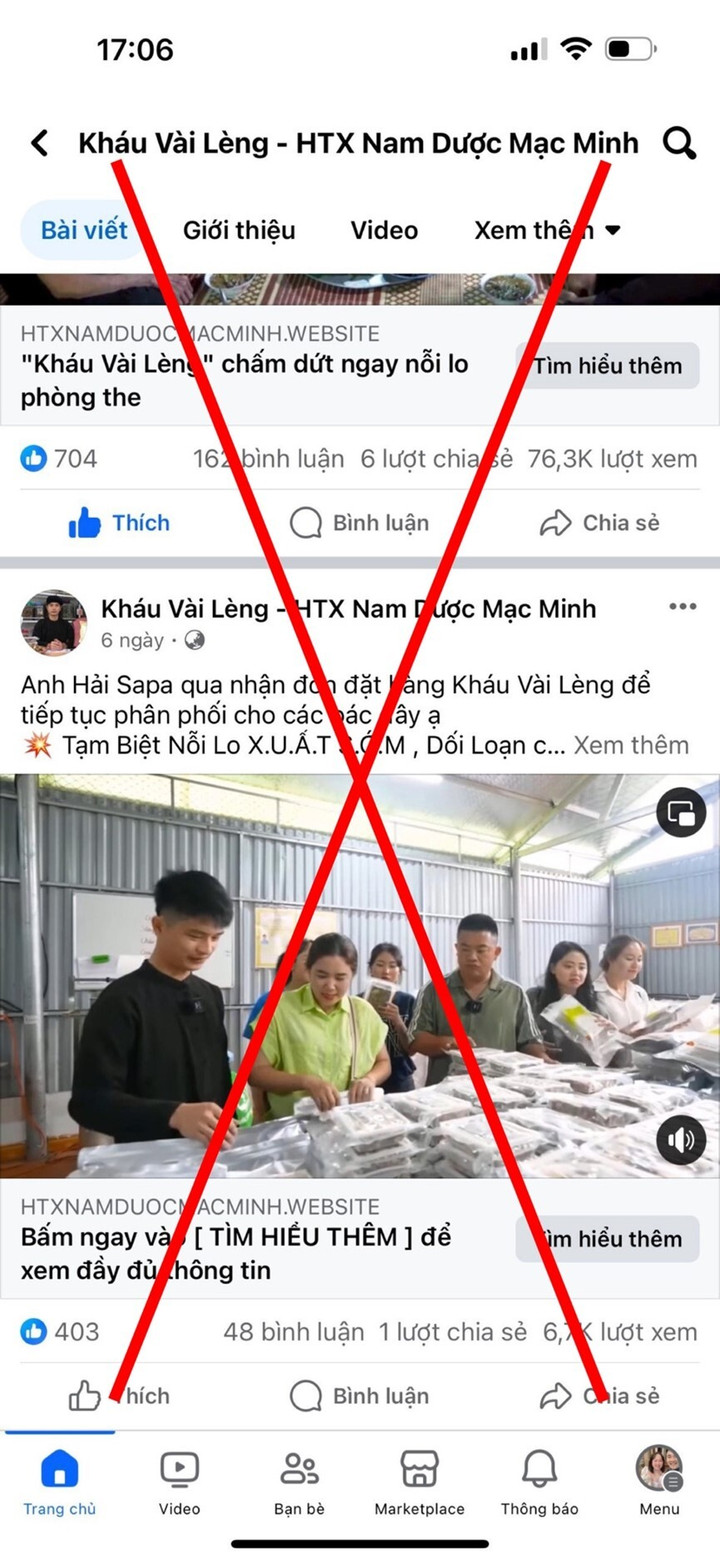Viewport: 720px width, 1562px height.
Task: Open the Menu with profile avatar icon
Action: pyautogui.click(x=659, y=1470)
